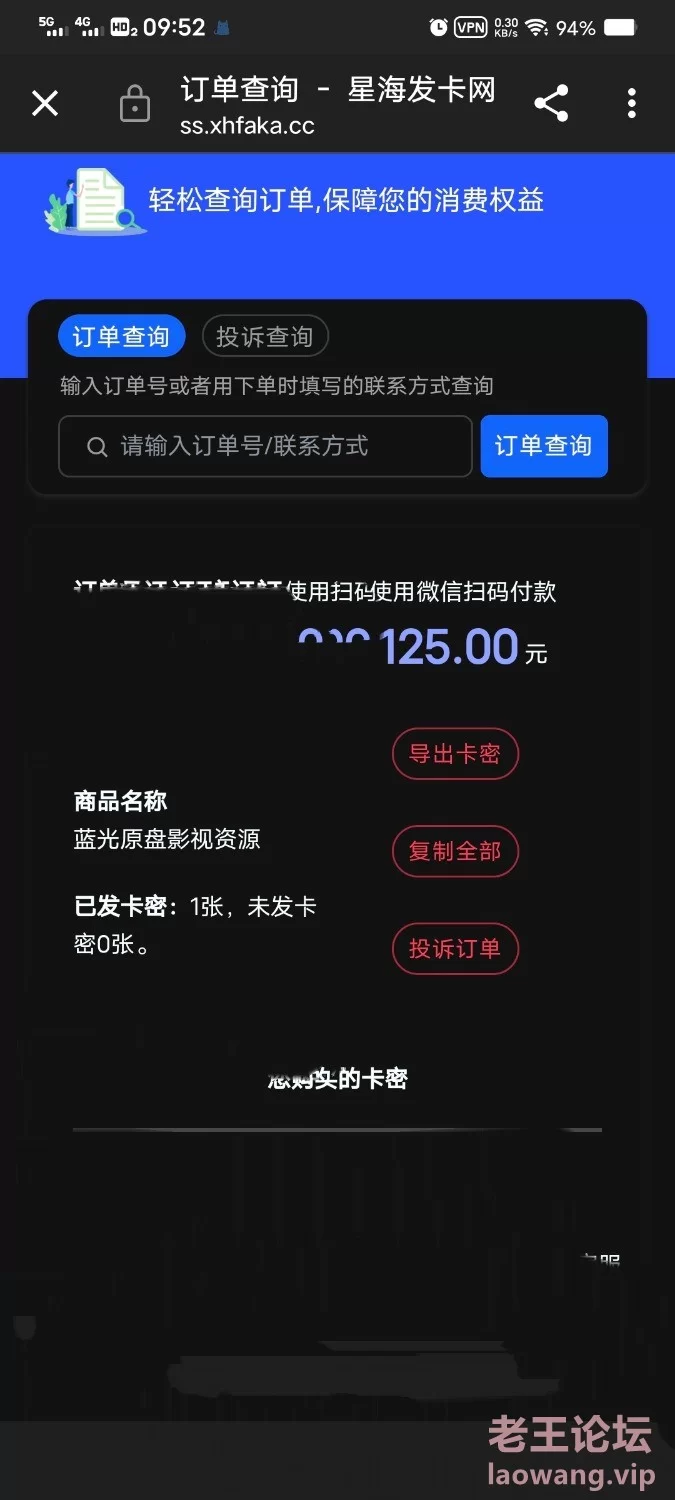Tap the blue 订单查询 search button

click(544, 446)
